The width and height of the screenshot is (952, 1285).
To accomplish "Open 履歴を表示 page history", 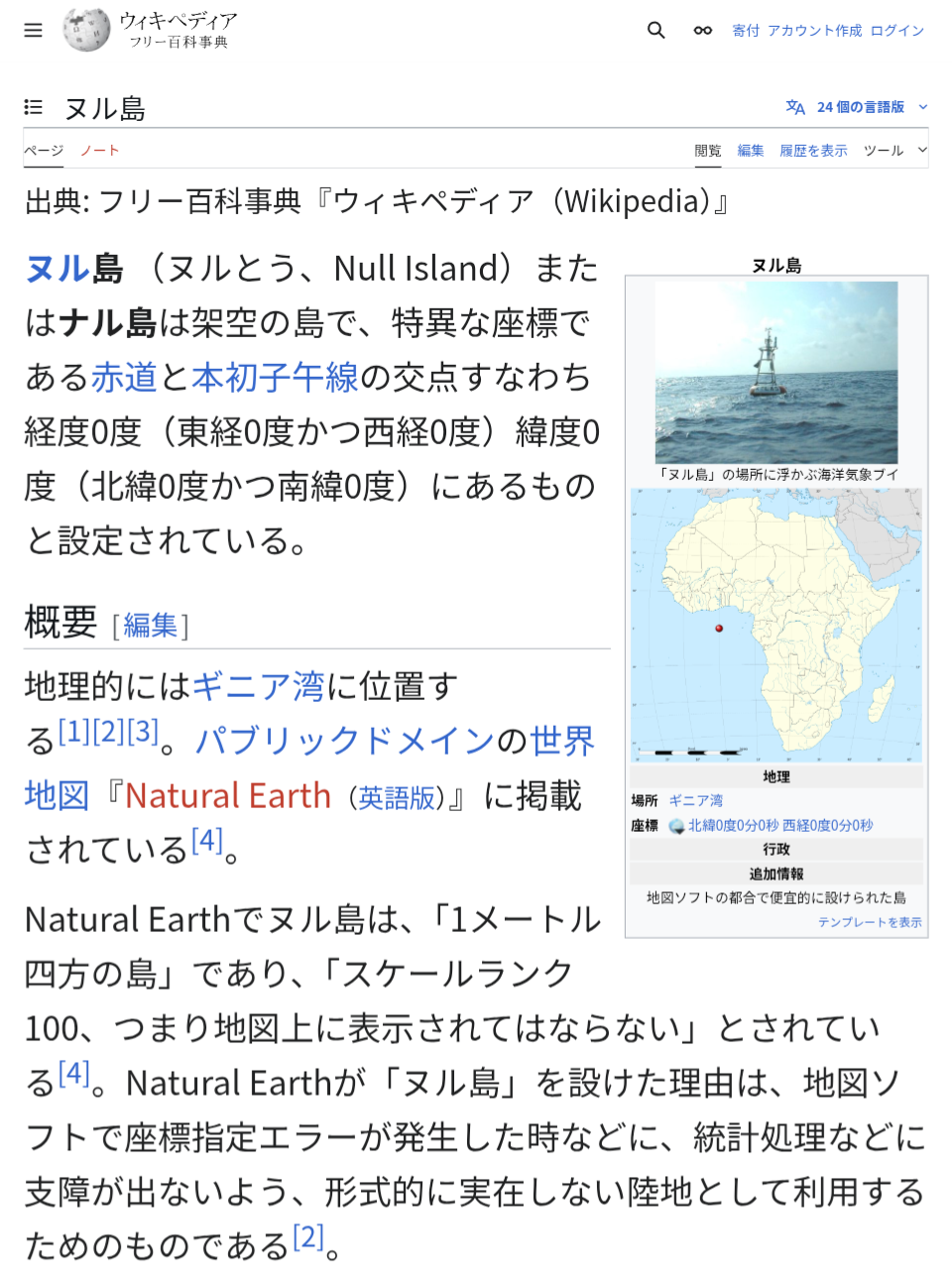I will [813, 151].
